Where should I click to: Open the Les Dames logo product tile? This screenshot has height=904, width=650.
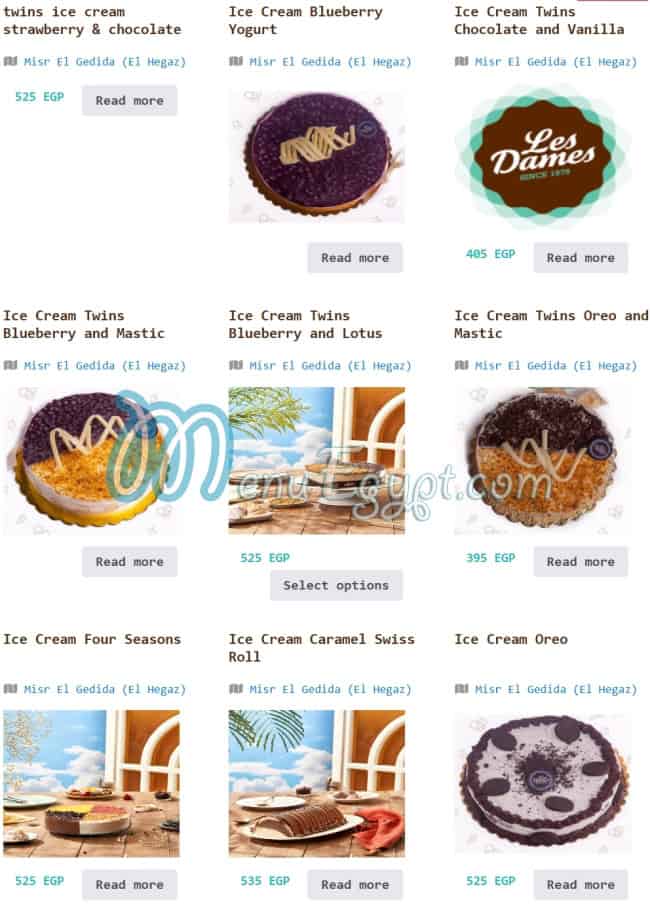tap(541, 156)
